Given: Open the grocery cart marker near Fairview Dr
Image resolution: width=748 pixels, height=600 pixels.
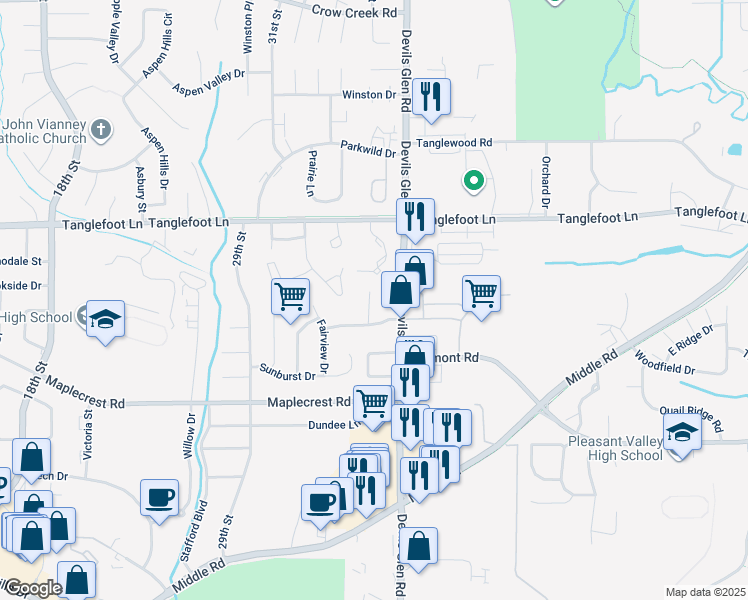Looking at the screenshot, I should tap(291, 298).
